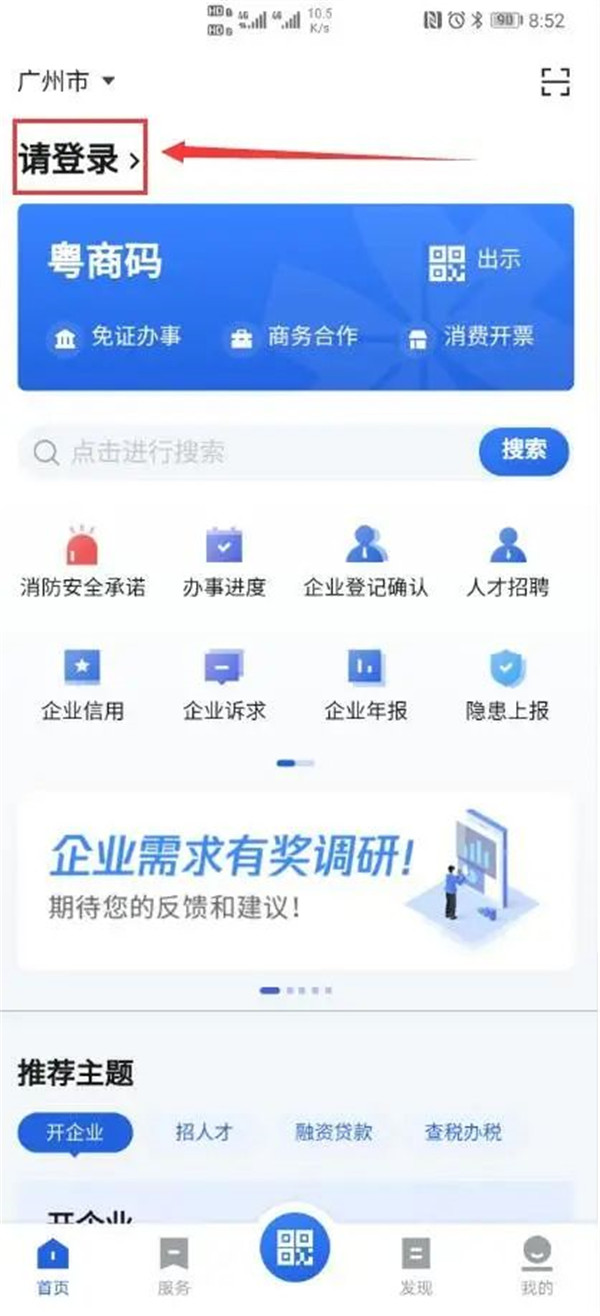Open 企业年报 service
600x1316 pixels.
(x=366, y=684)
